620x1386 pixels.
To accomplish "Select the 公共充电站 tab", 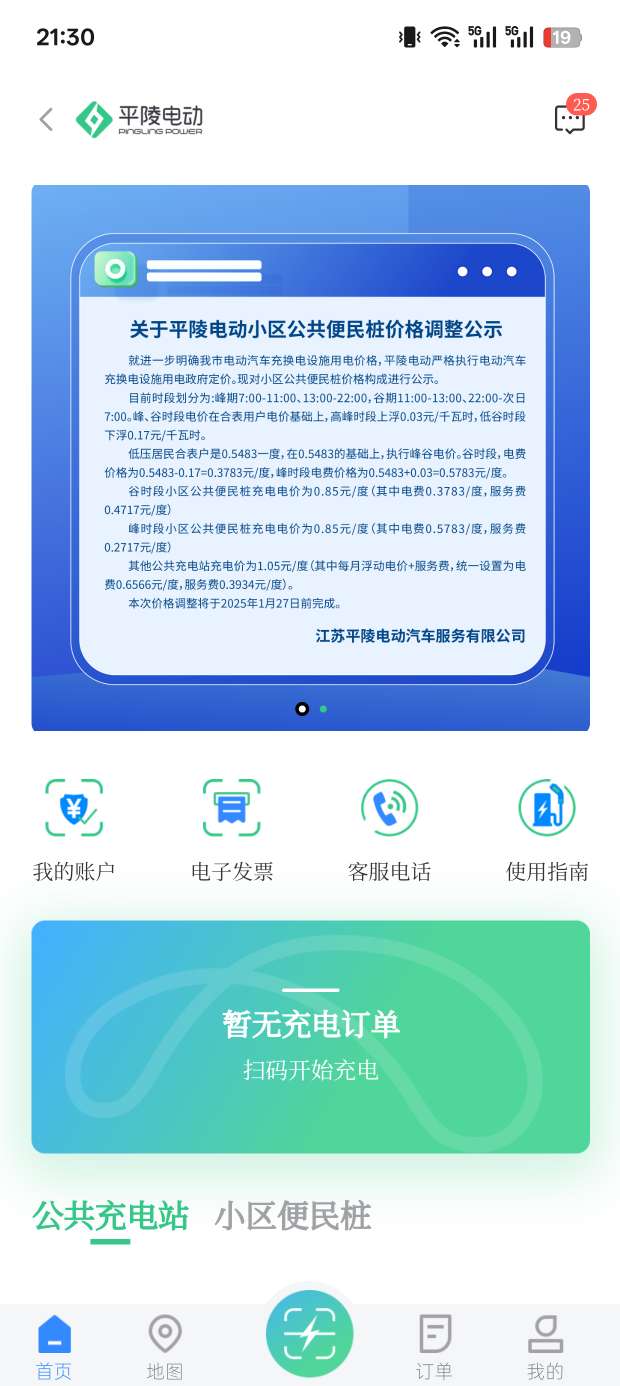I will point(110,1216).
